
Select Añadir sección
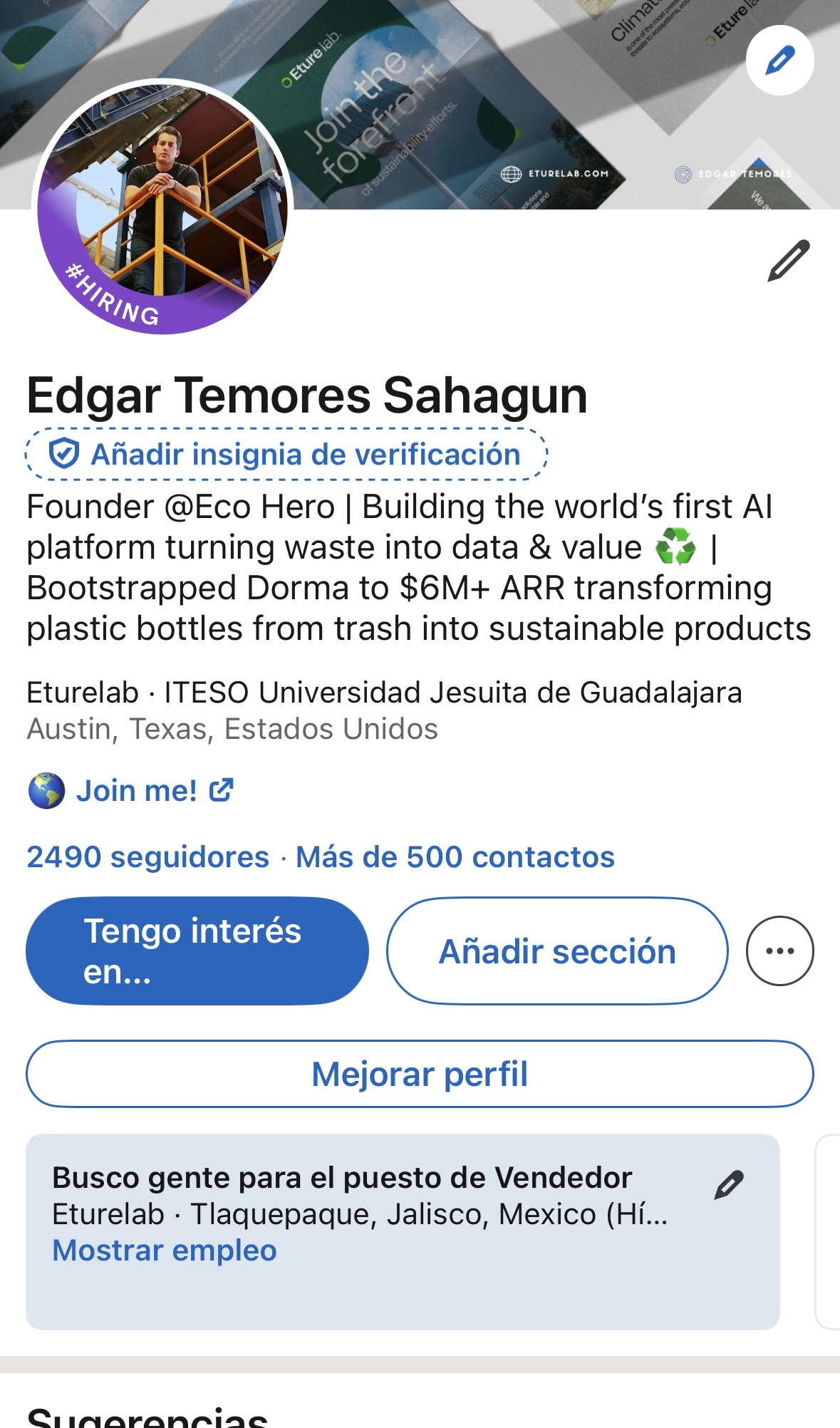pyautogui.click(x=557, y=951)
